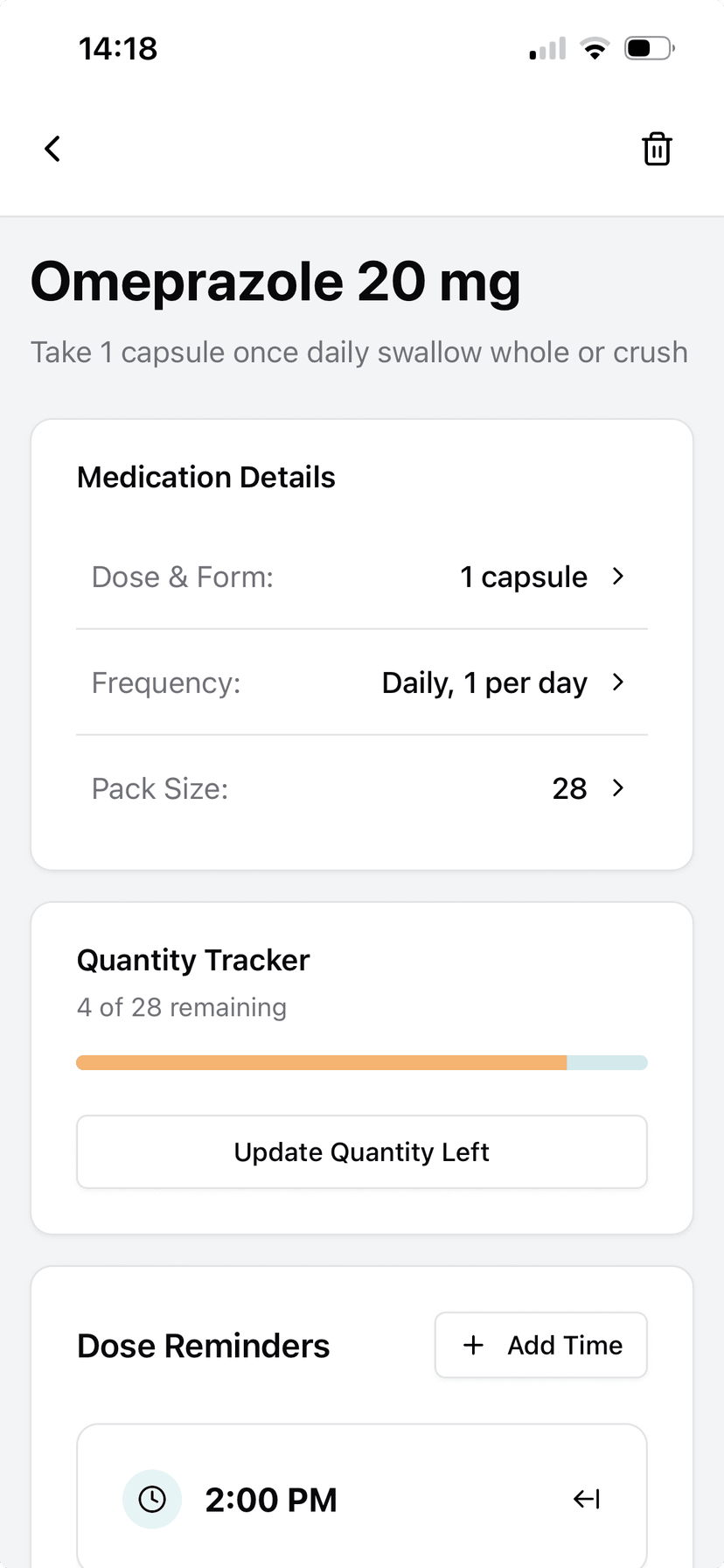Viewport: 724px width, 1568px height.
Task: Tap the plus icon inside Add Time
Action: click(x=473, y=1345)
